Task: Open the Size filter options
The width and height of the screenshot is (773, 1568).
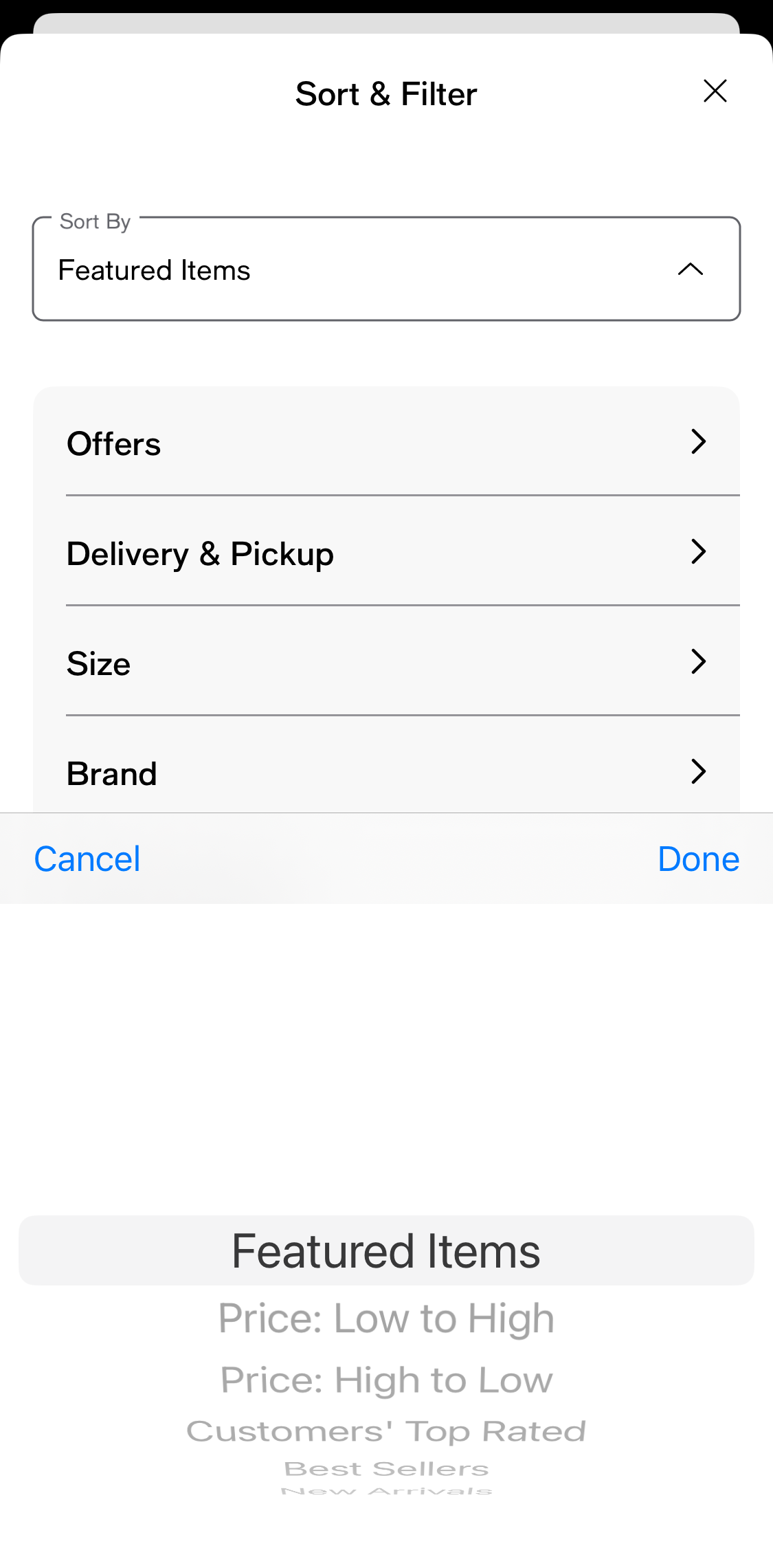Action: point(387,662)
